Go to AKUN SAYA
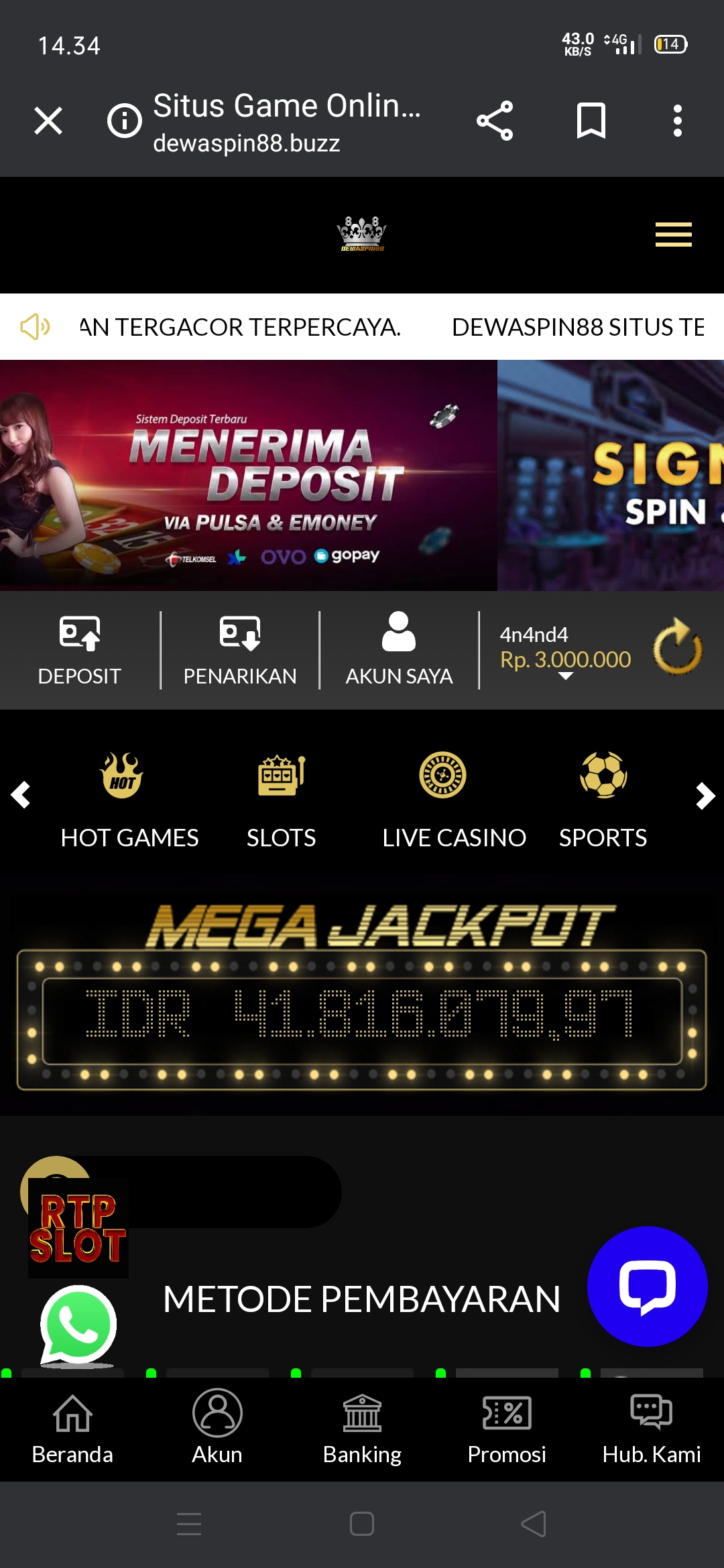724x1568 pixels. [x=399, y=650]
